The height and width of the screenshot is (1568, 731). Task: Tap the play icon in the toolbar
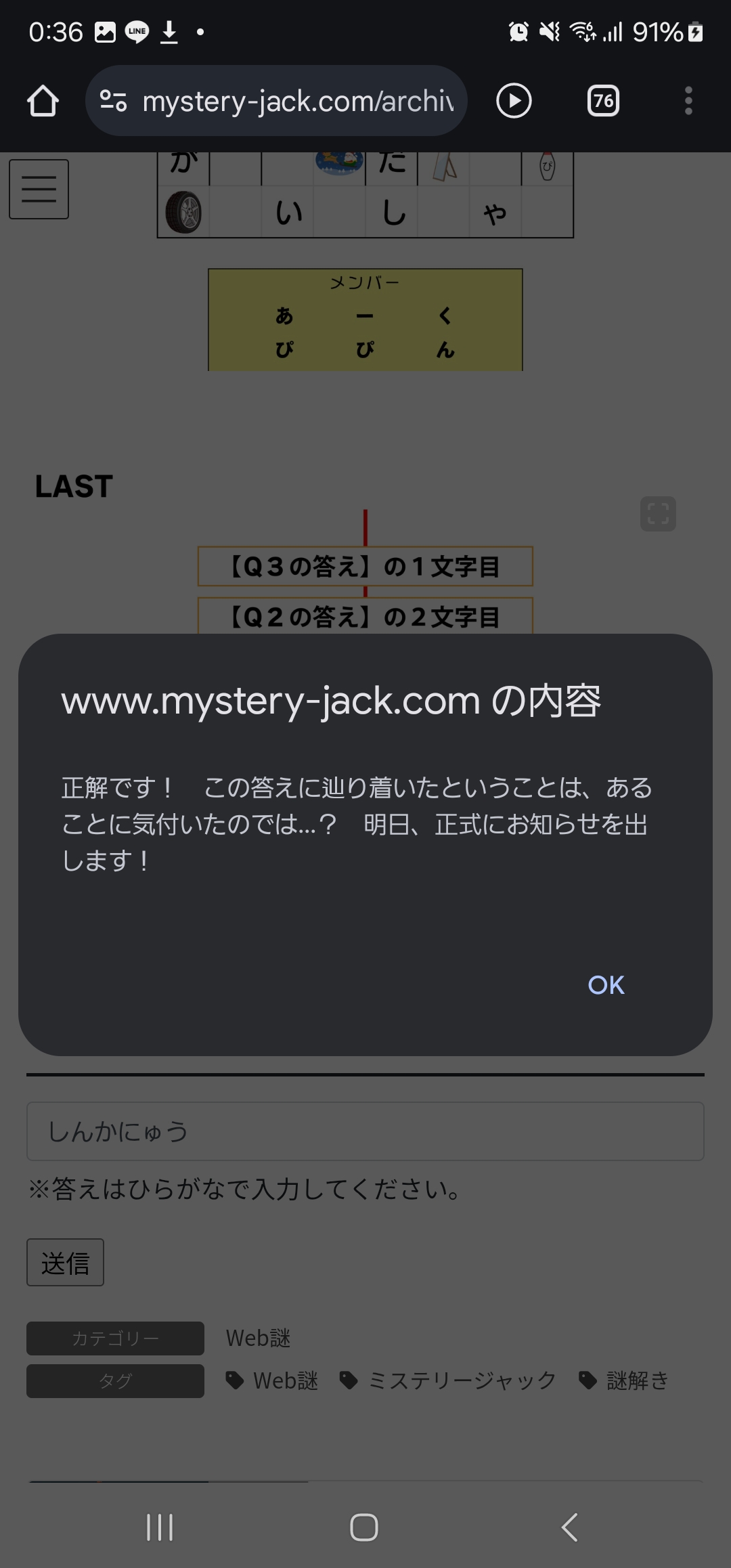click(514, 101)
